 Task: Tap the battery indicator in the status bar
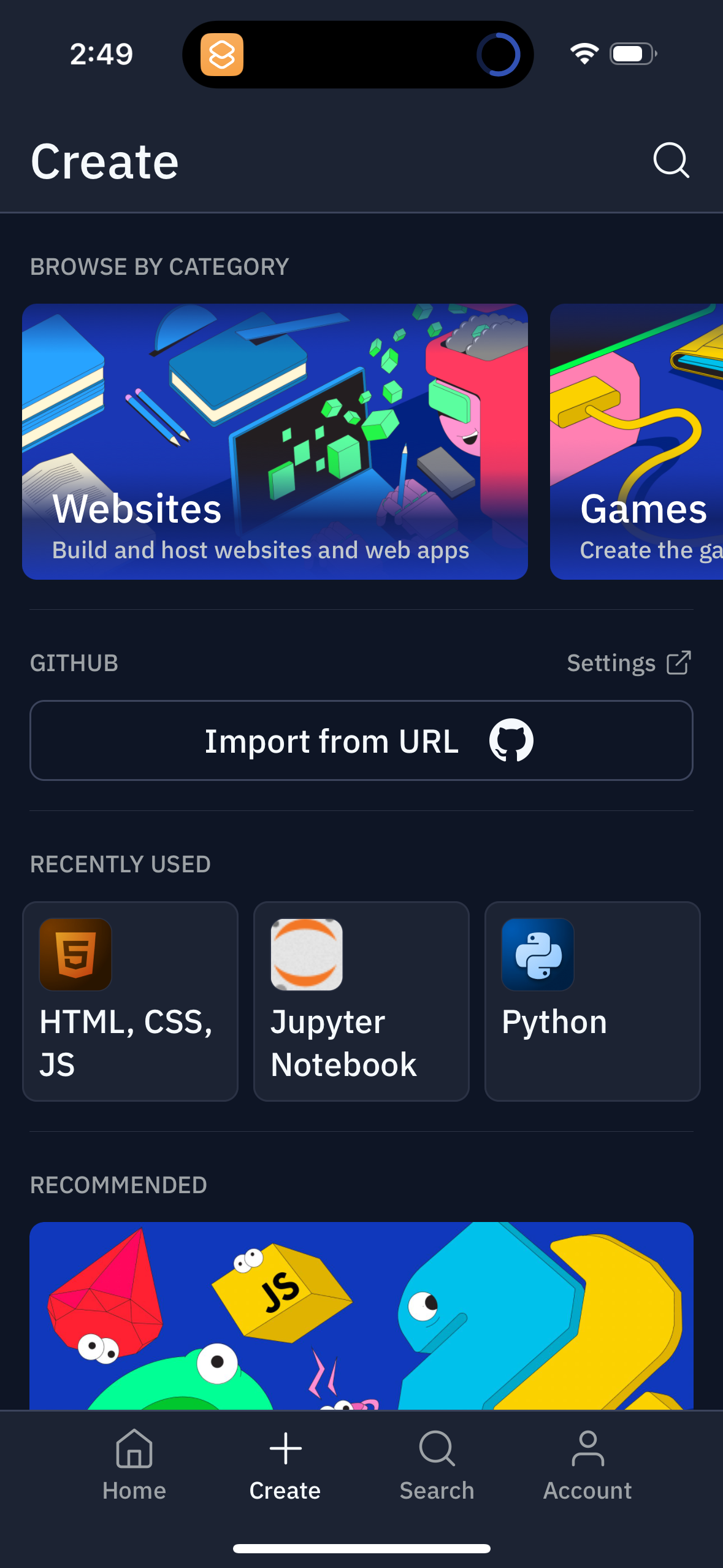pos(631,54)
